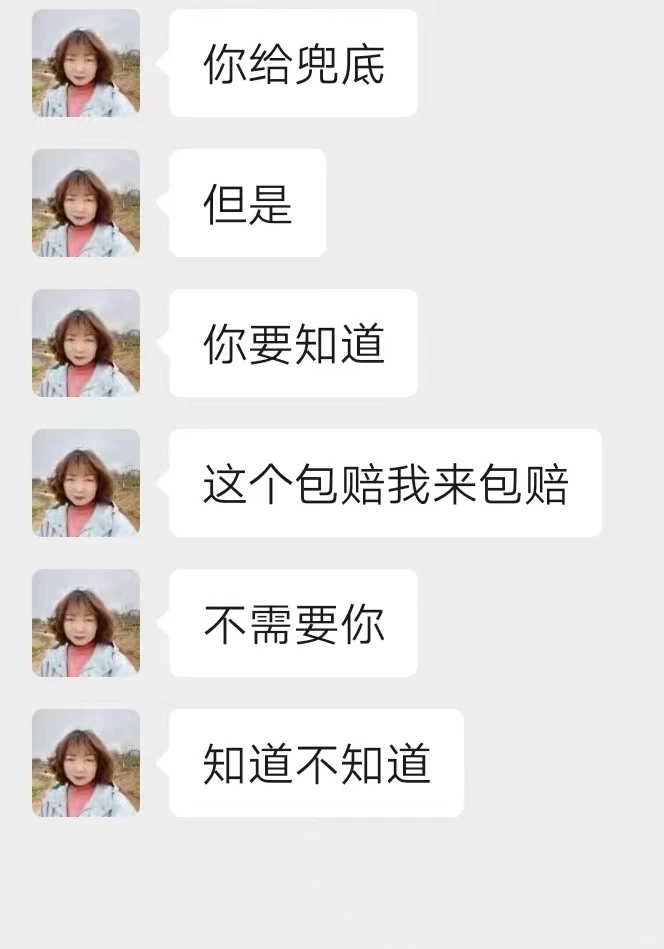
Task: Open the avatar beside "这个包赔我来包赔"
Action: click(86, 483)
